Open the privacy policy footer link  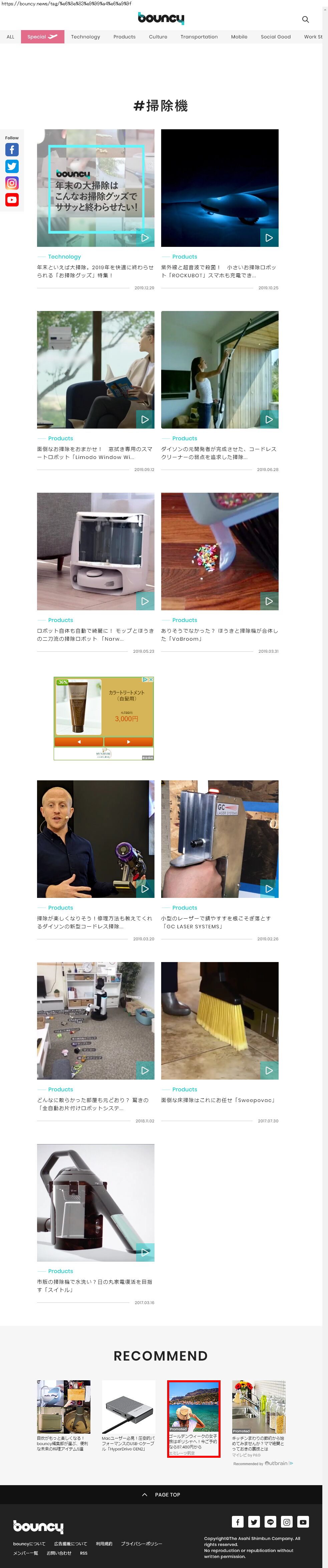point(141,1544)
